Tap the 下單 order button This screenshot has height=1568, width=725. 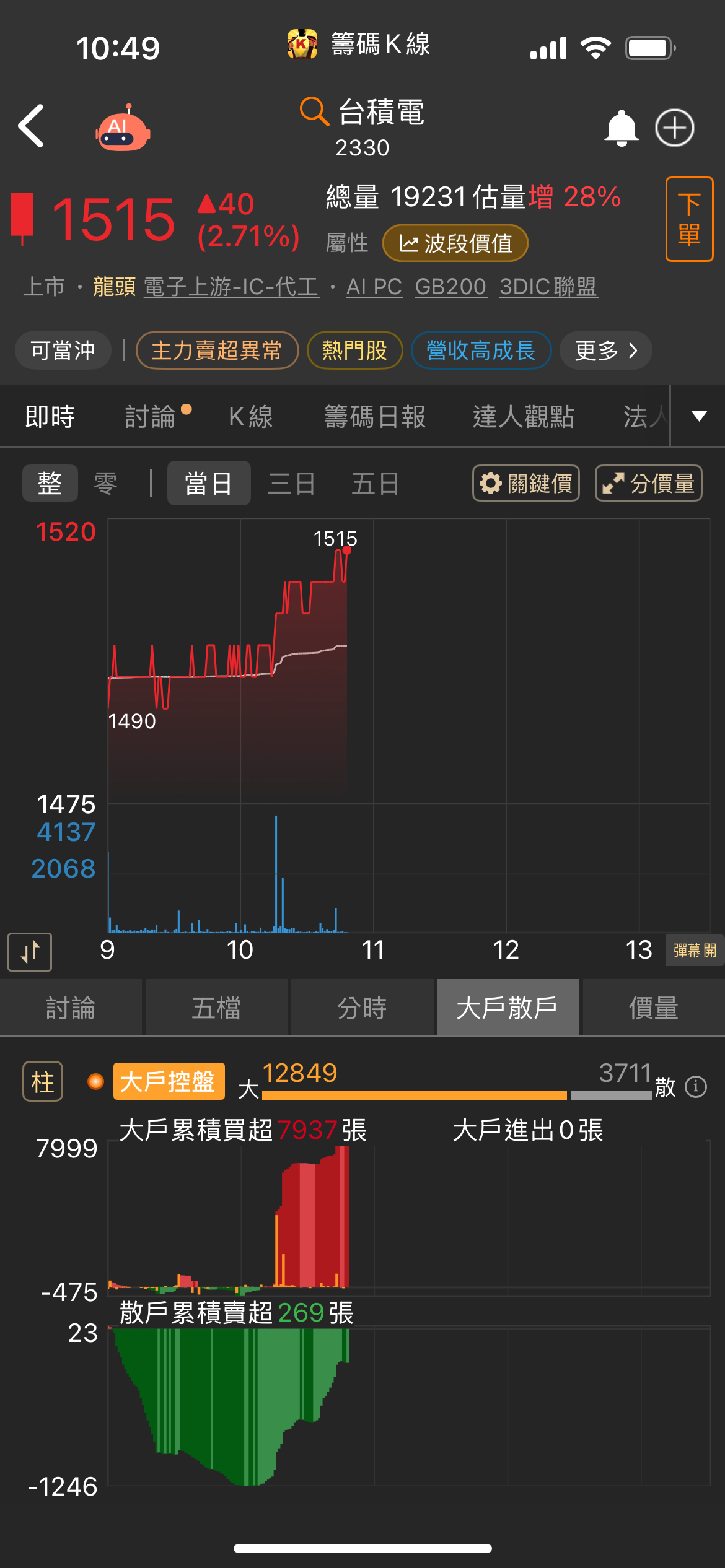(x=689, y=219)
